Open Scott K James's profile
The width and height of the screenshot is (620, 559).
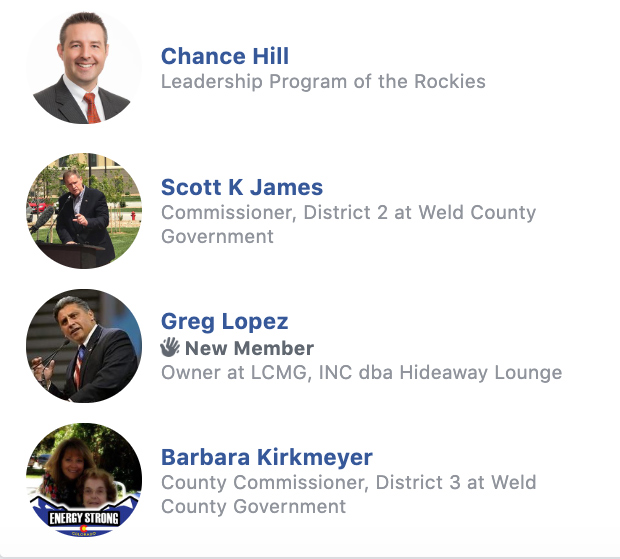click(241, 187)
